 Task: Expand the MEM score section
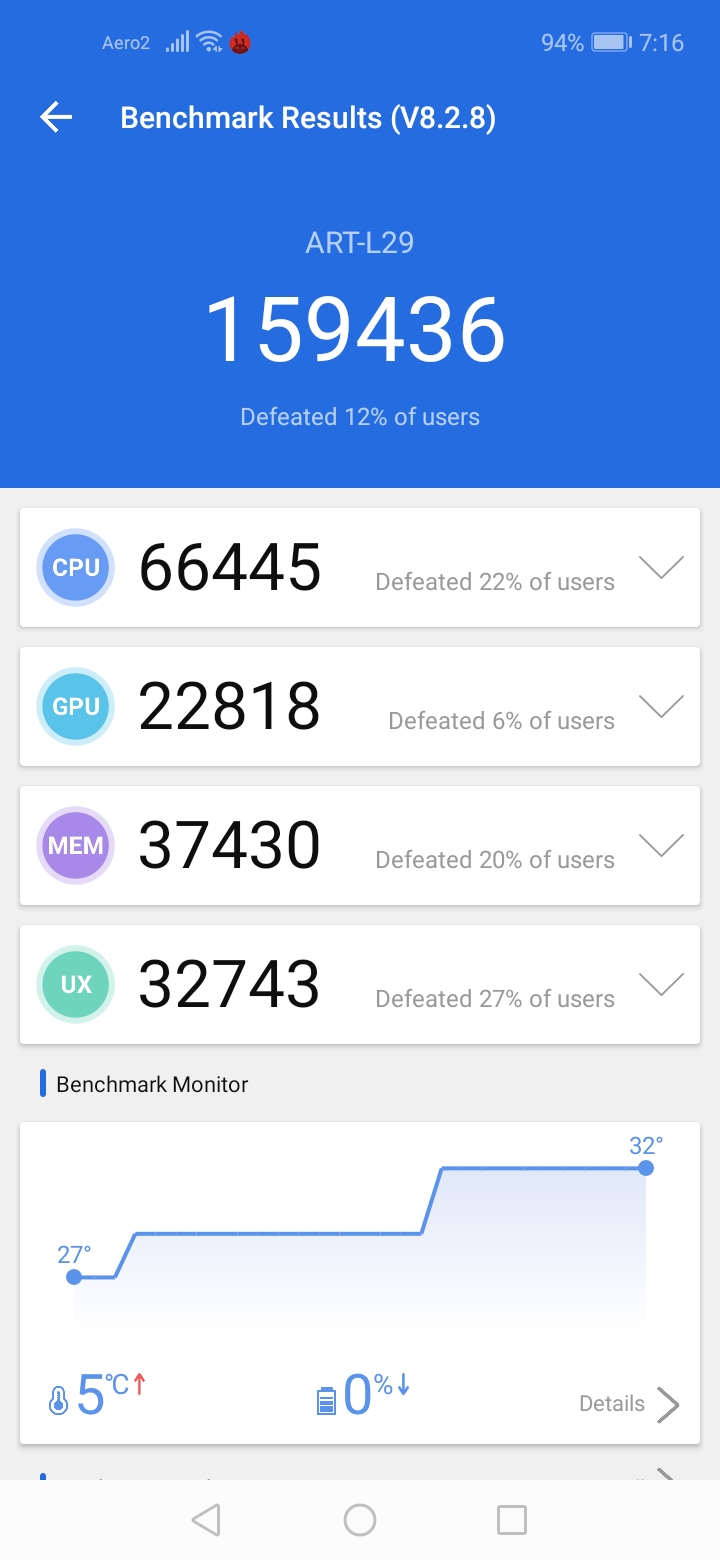click(x=661, y=846)
